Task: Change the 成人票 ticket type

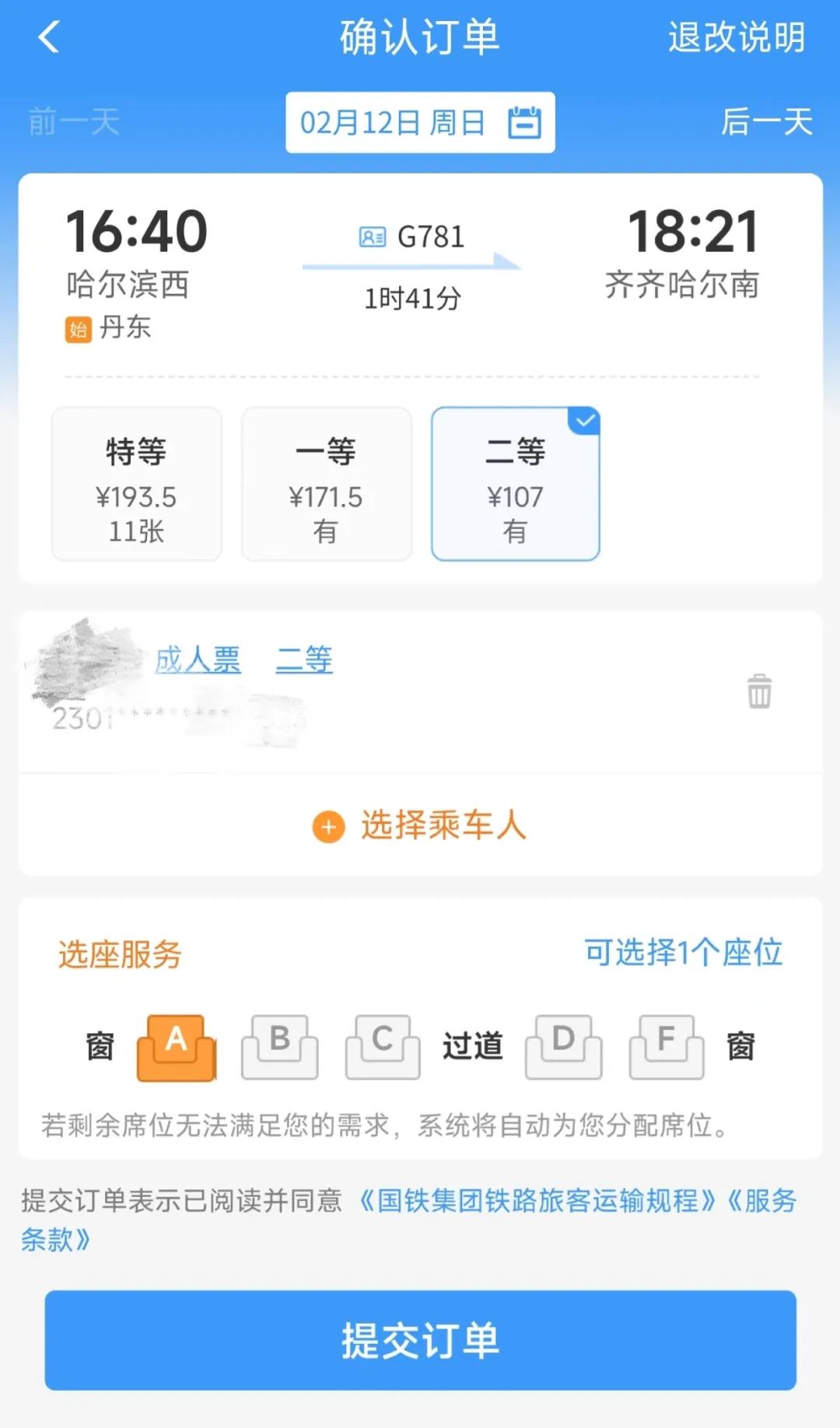Action: coord(198,660)
